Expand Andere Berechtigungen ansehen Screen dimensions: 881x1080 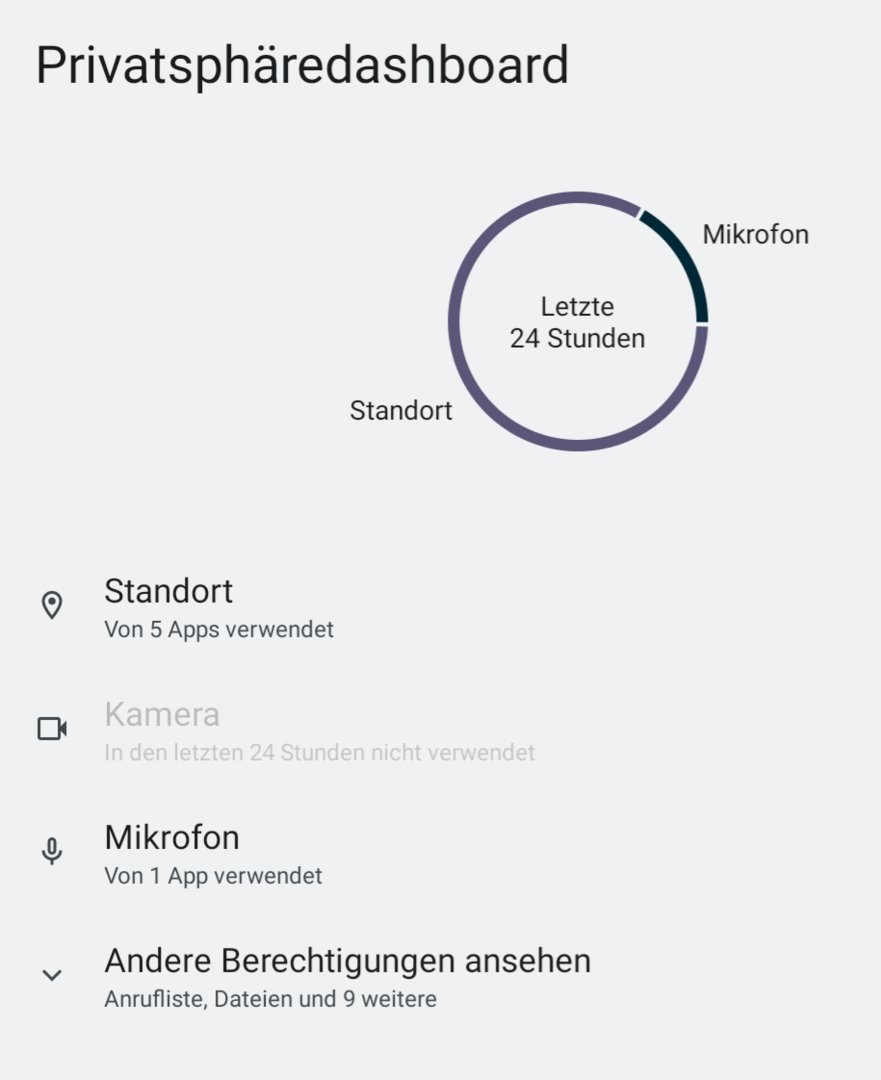pos(440,977)
